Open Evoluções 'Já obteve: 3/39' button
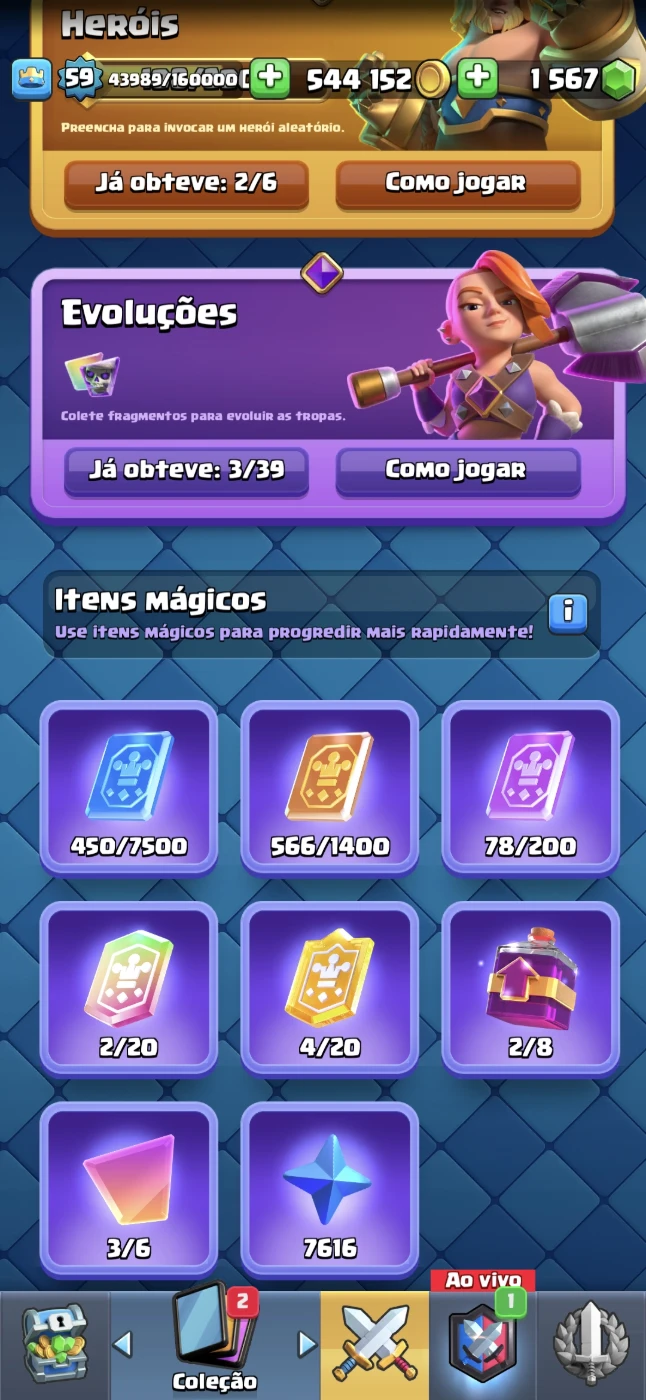 pos(186,470)
